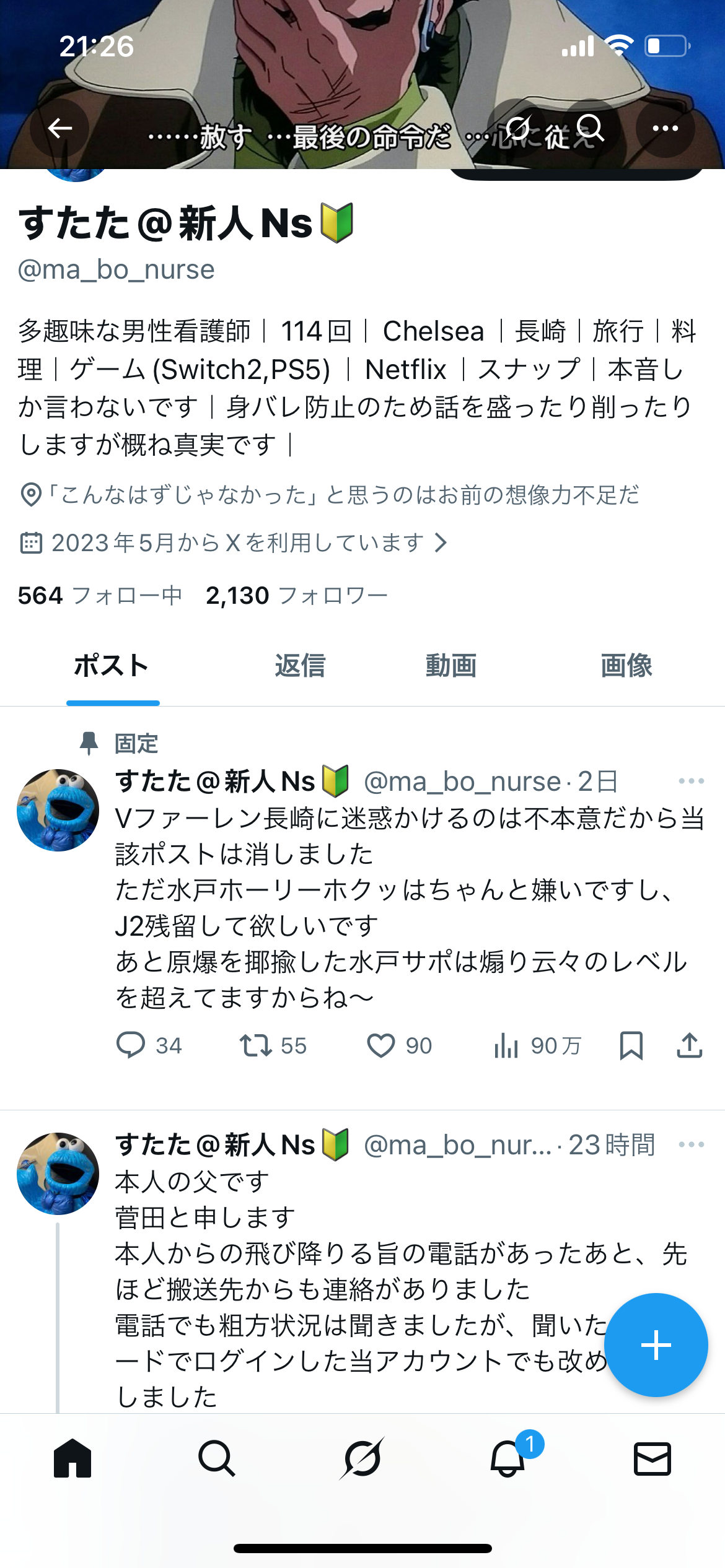Go back using the header arrow
This screenshot has height=1568, width=725.
point(60,128)
